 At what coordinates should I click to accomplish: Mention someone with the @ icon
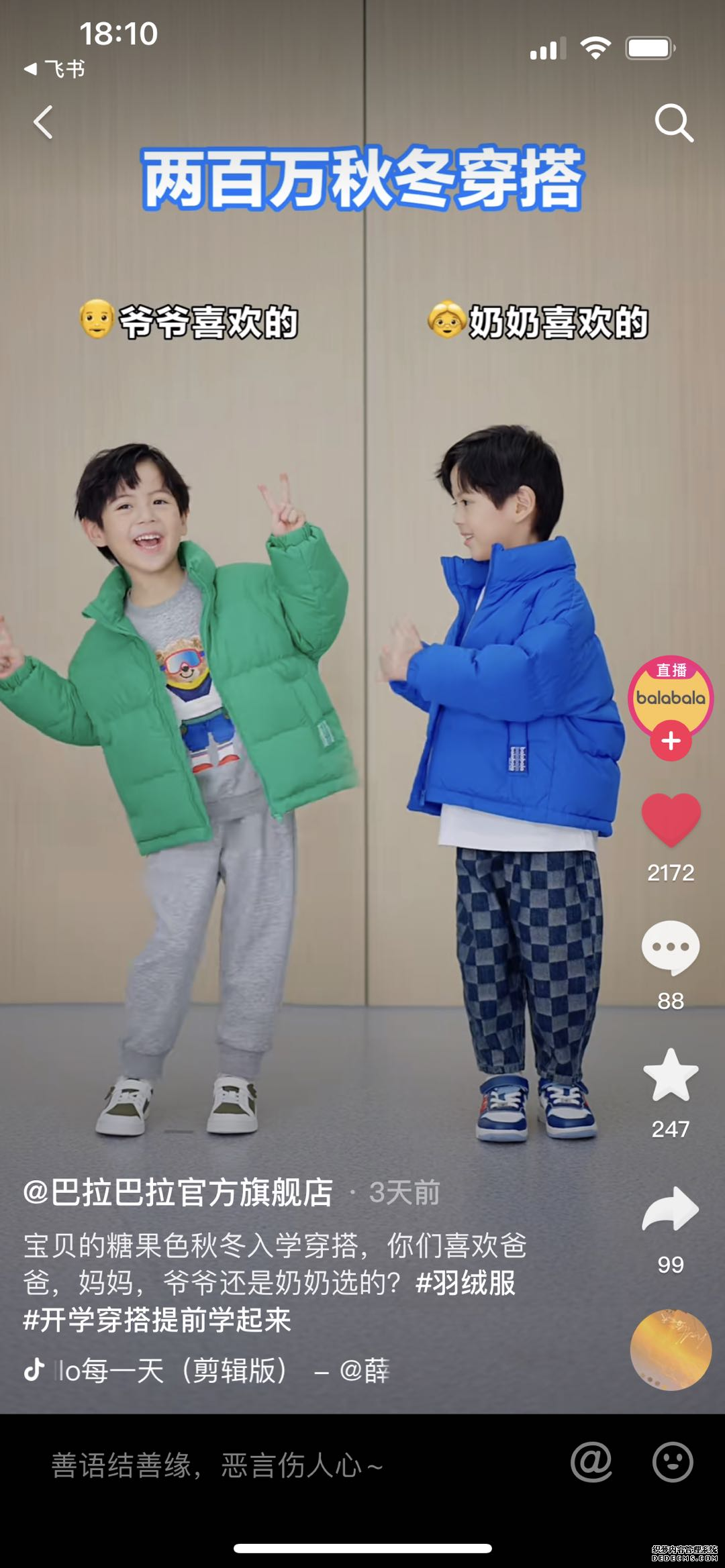coord(591,1462)
